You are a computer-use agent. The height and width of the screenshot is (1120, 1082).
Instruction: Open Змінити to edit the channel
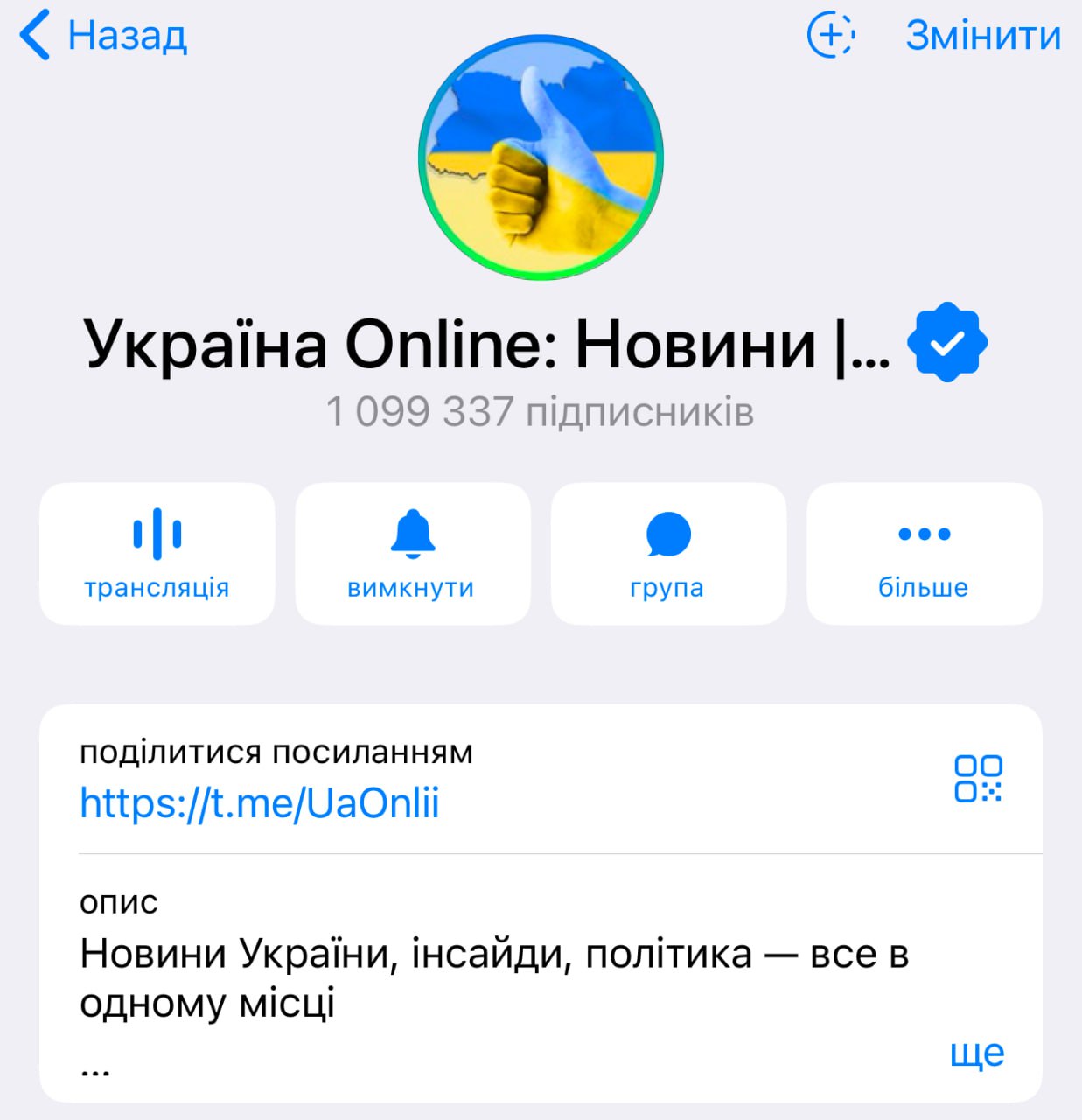(x=982, y=36)
